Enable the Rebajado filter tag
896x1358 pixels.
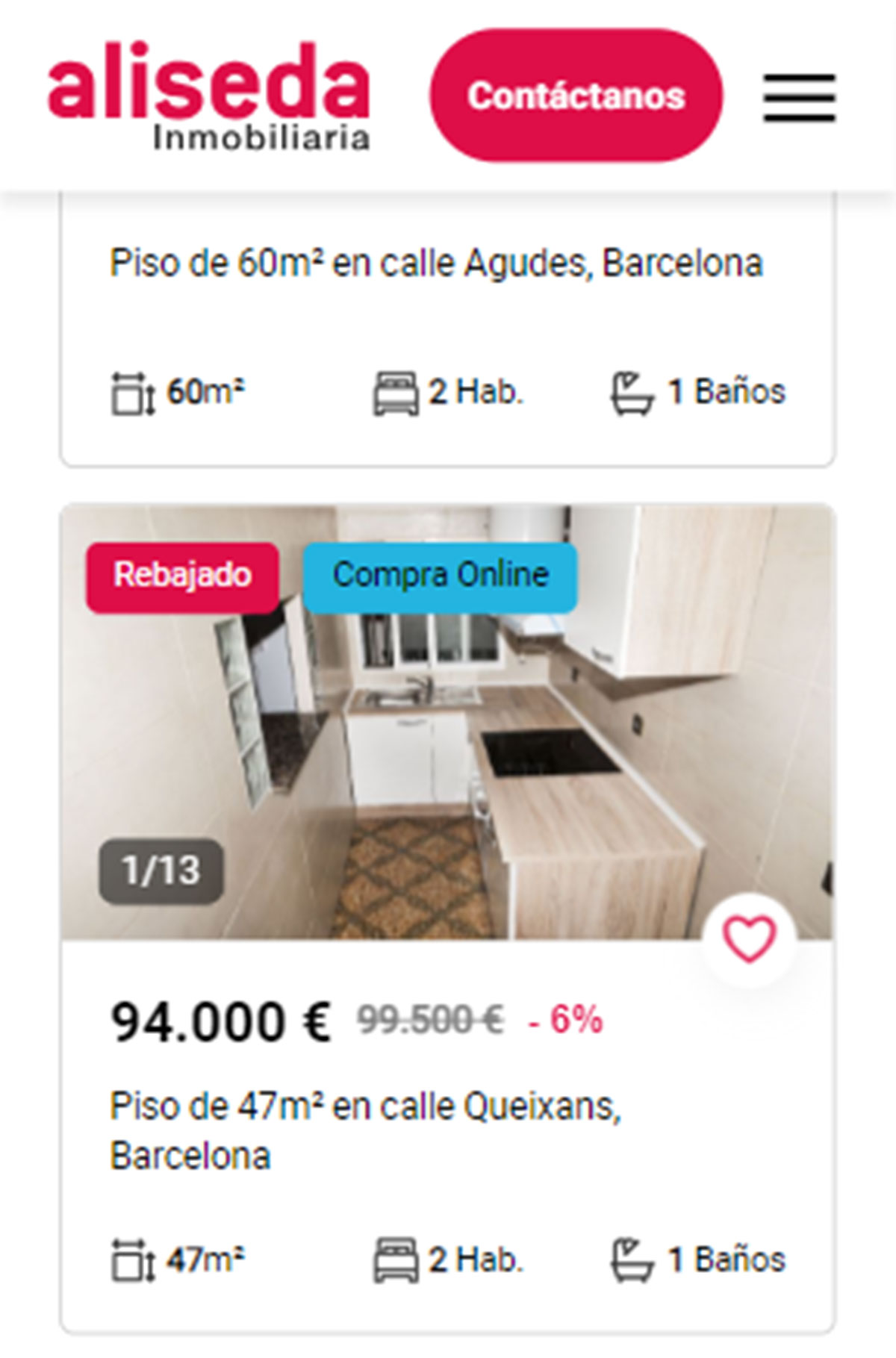[x=182, y=575]
